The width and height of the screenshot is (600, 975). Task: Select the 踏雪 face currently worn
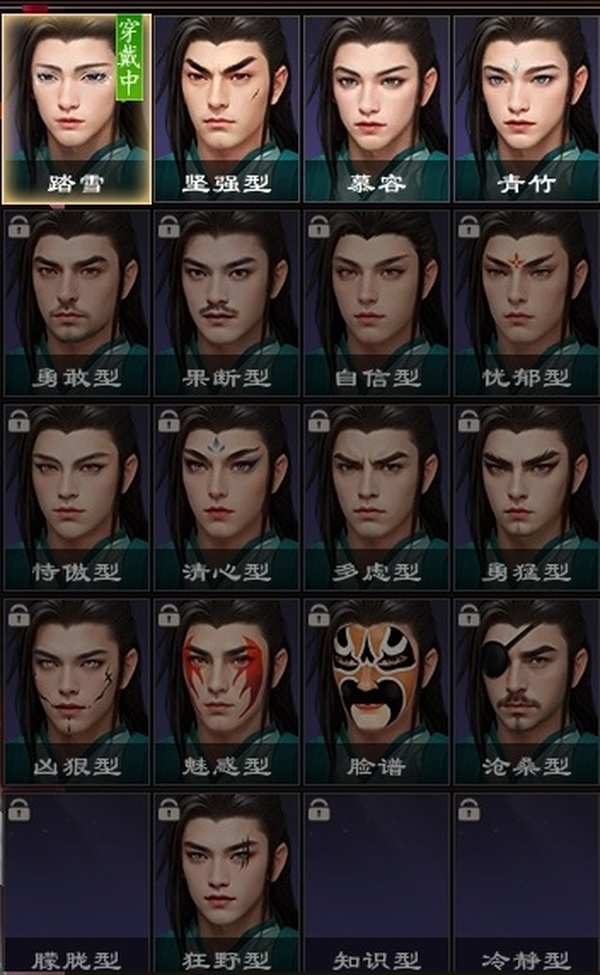pyautogui.click(x=77, y=108)
